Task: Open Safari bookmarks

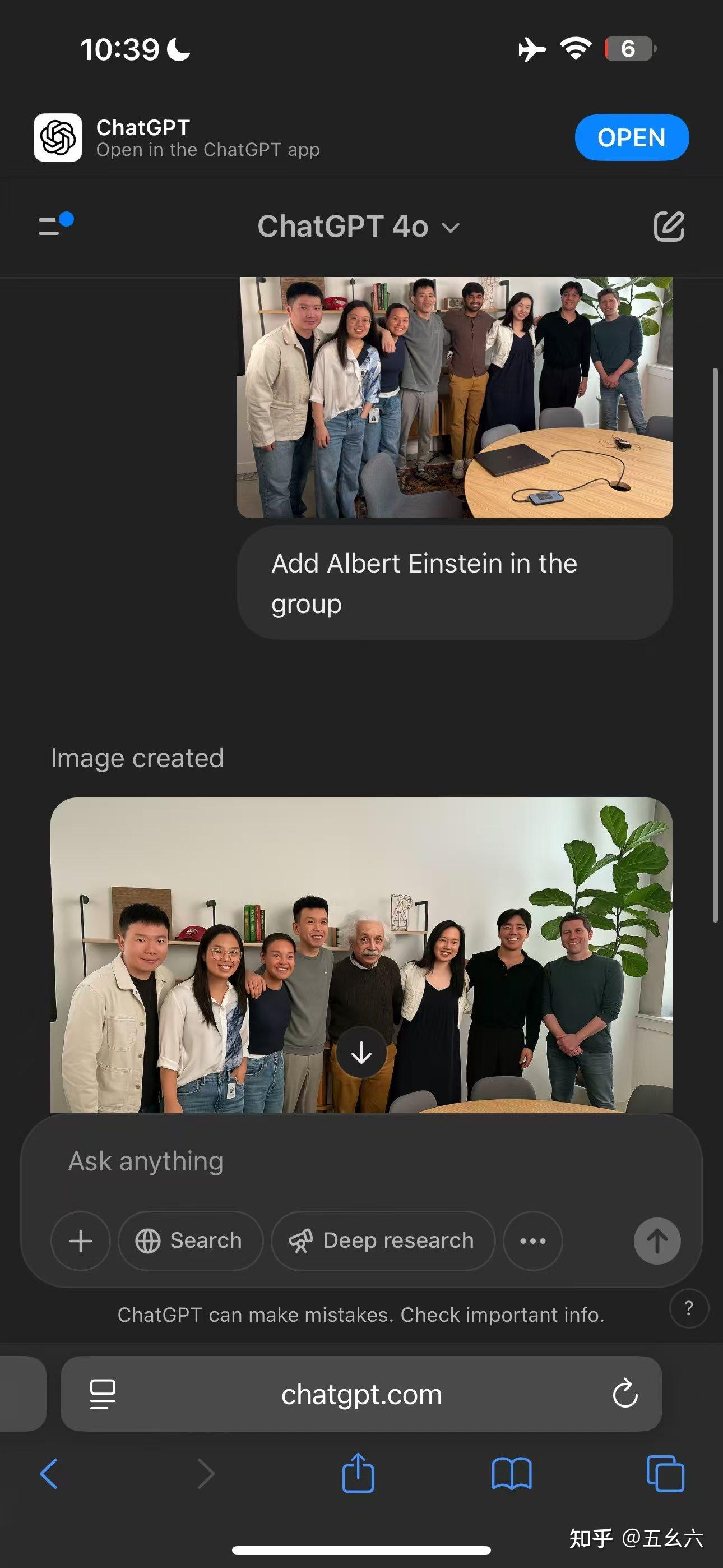Action: [511, 1474]
